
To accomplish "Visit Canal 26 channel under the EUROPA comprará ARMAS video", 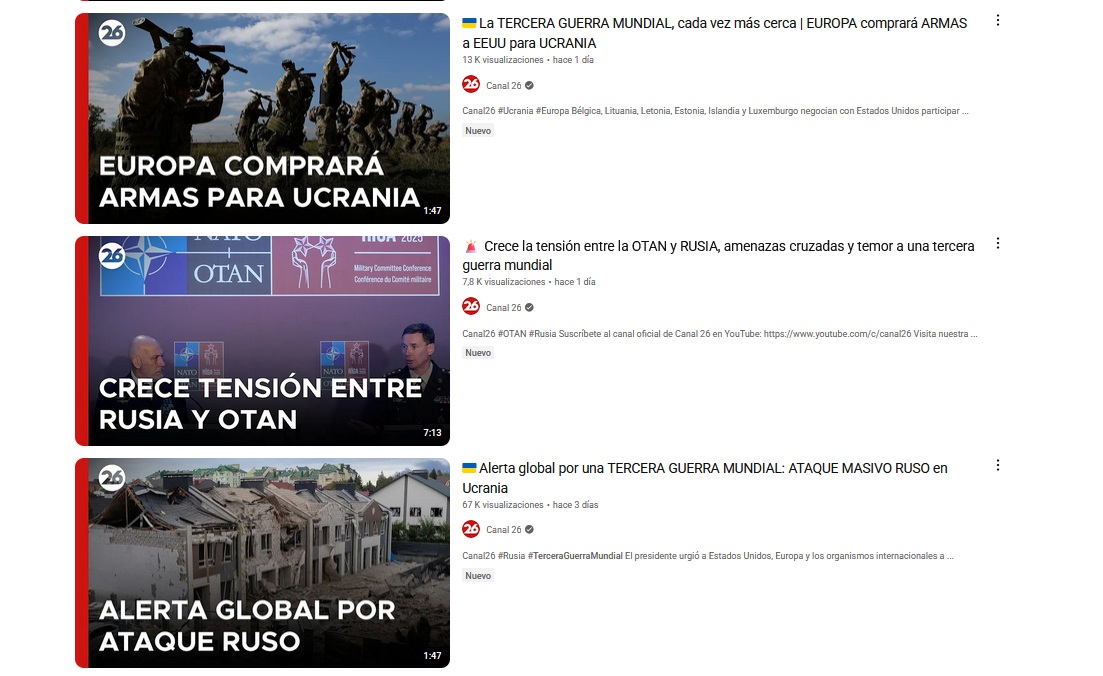I will pyautogui.click(x=503, y=86).
